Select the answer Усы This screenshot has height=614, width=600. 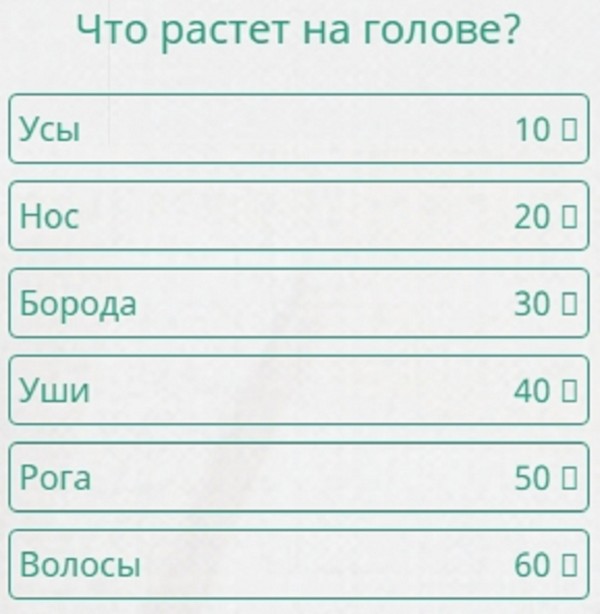point(298,129)
